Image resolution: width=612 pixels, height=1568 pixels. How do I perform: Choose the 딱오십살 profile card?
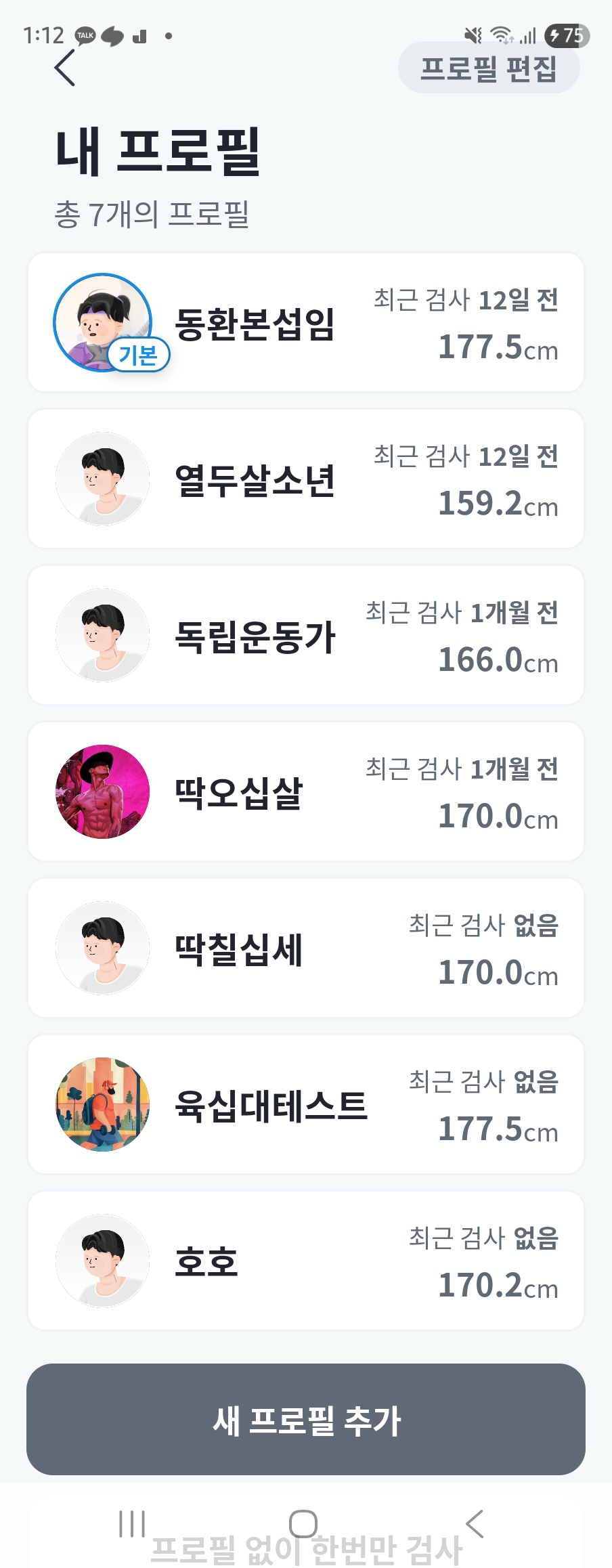point(305,792)
